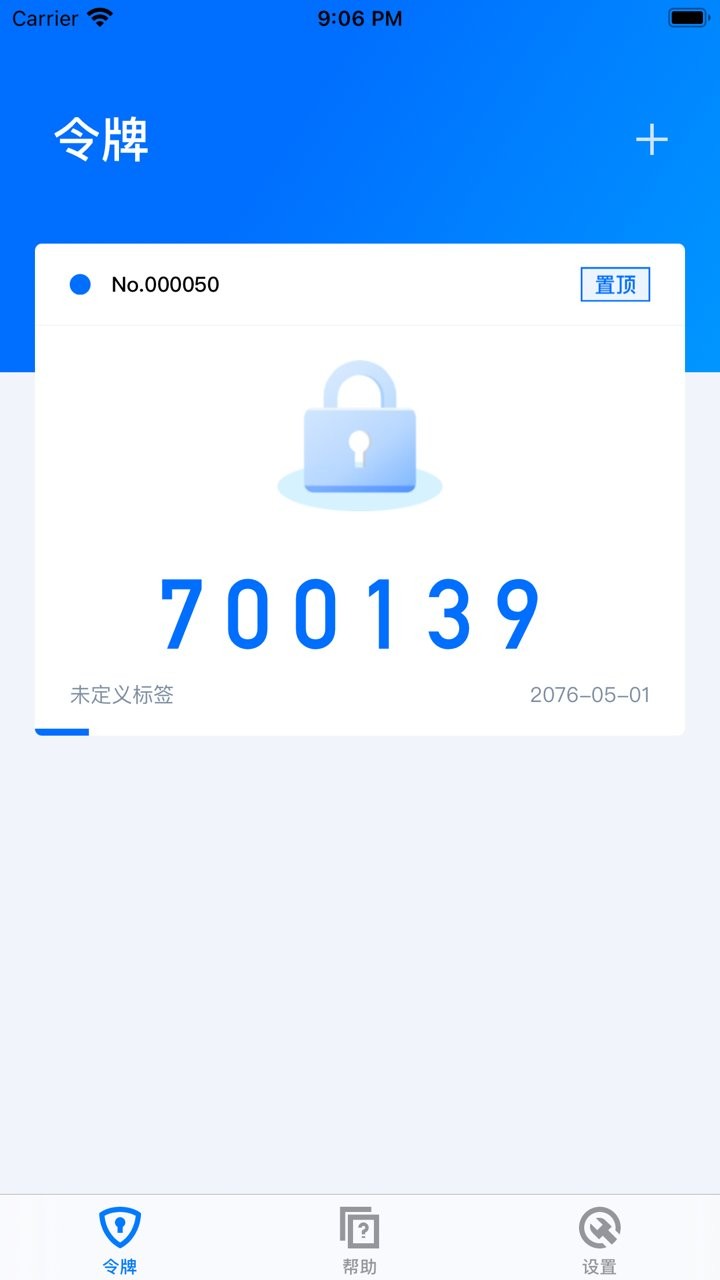Viewport: 720px width, 1280px height.
Task: Open the 帮助 help icon in the tab bar
Action: (x=360, y=1225)
